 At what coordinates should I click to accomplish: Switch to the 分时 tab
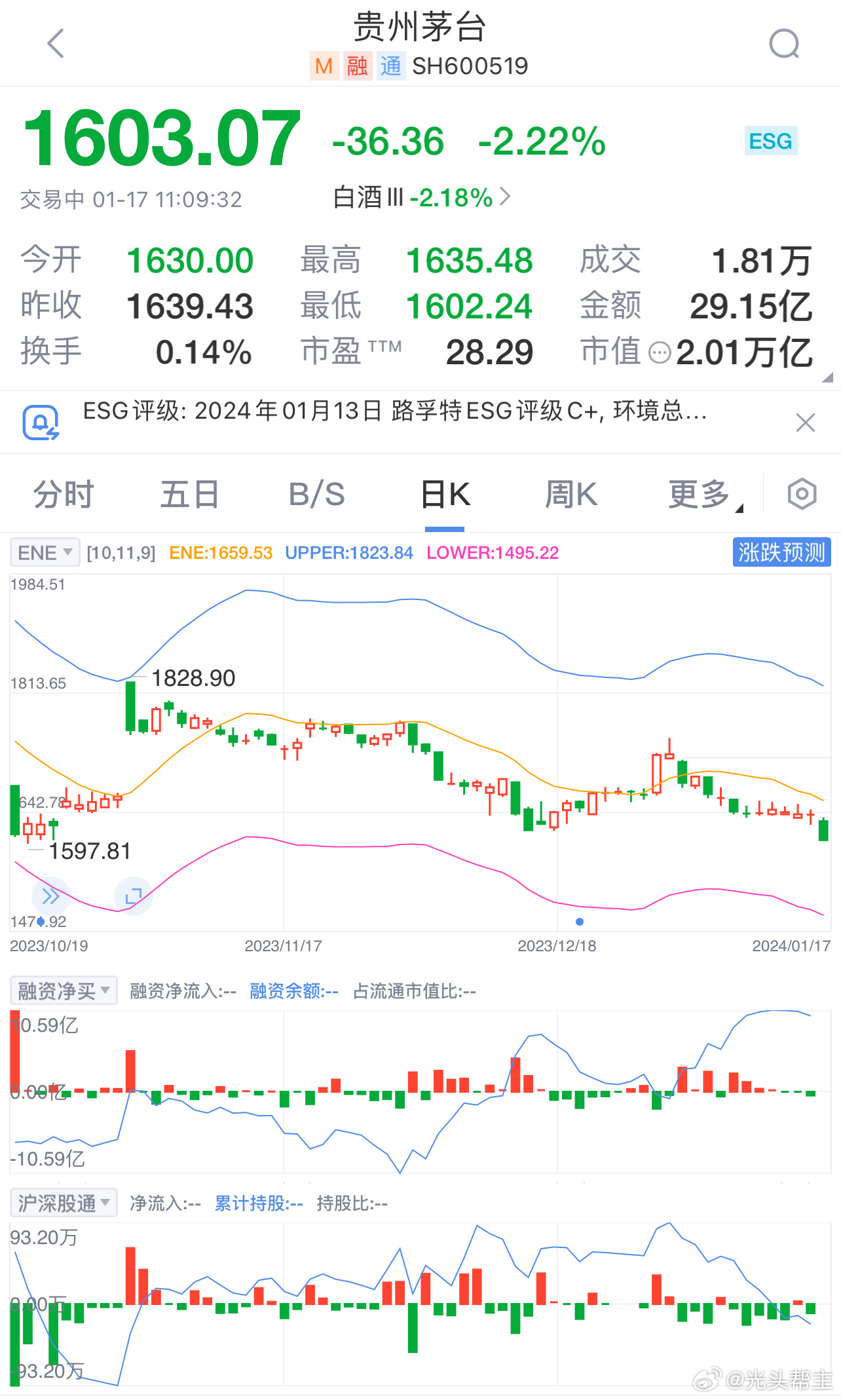tap(64, 494)
